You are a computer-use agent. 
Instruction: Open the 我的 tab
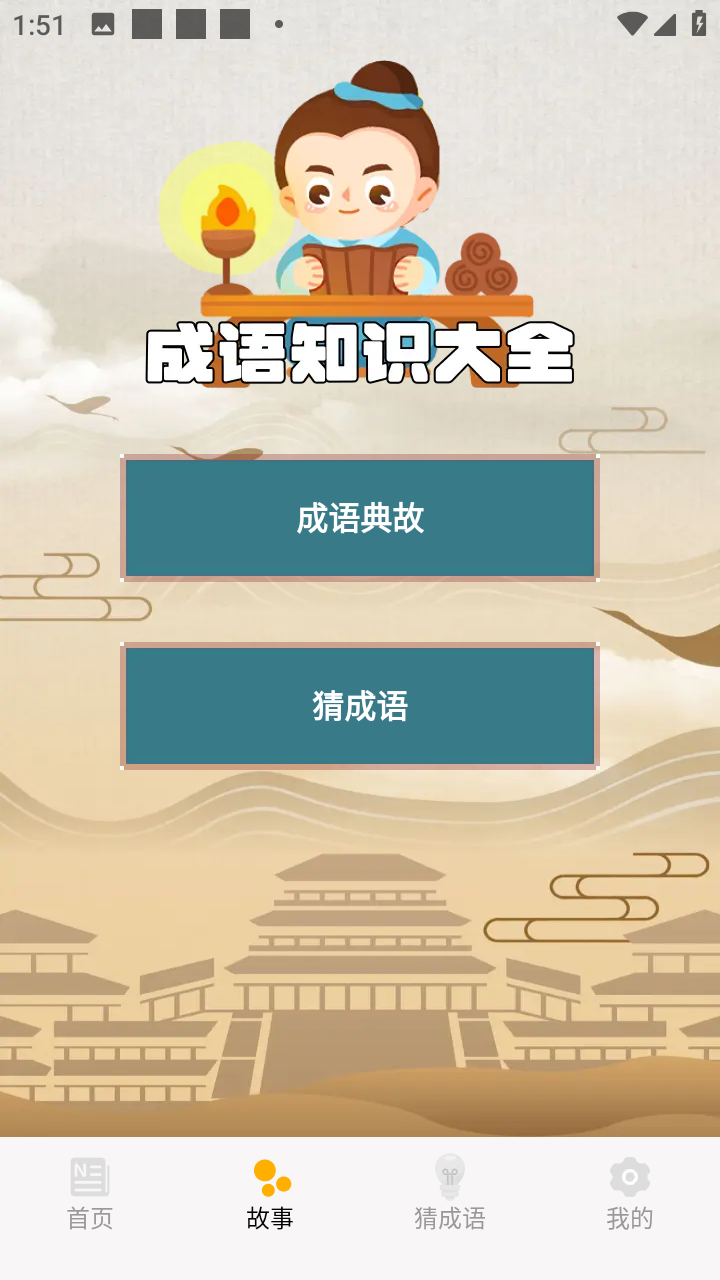(629, 1195)
